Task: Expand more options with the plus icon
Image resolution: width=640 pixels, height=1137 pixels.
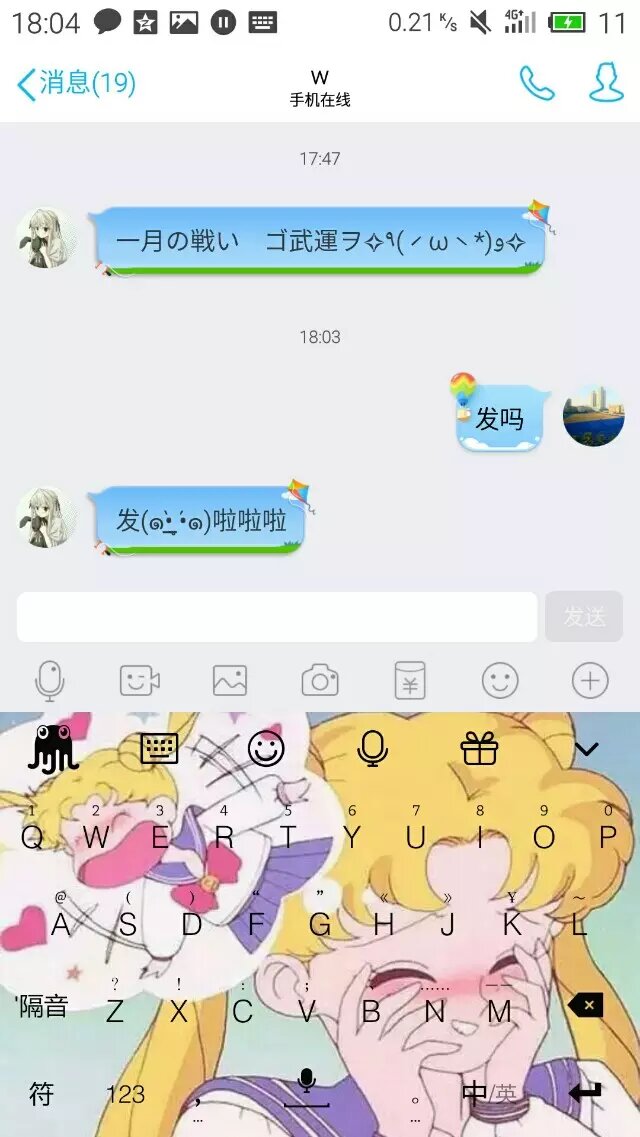Action: point(590,682)
